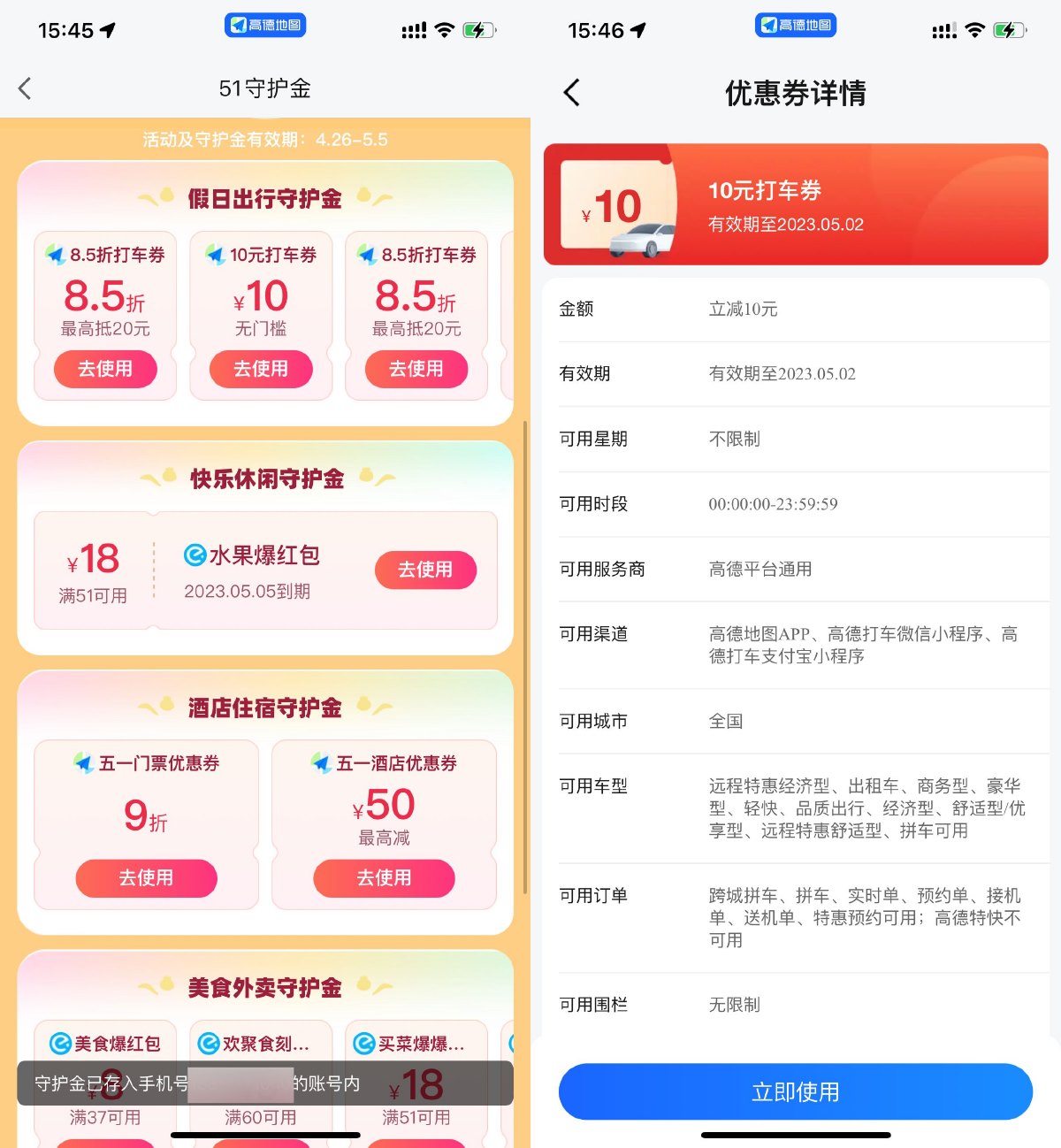
Task: Open the 假日出行守护金 section header
Action: point(264,198)
